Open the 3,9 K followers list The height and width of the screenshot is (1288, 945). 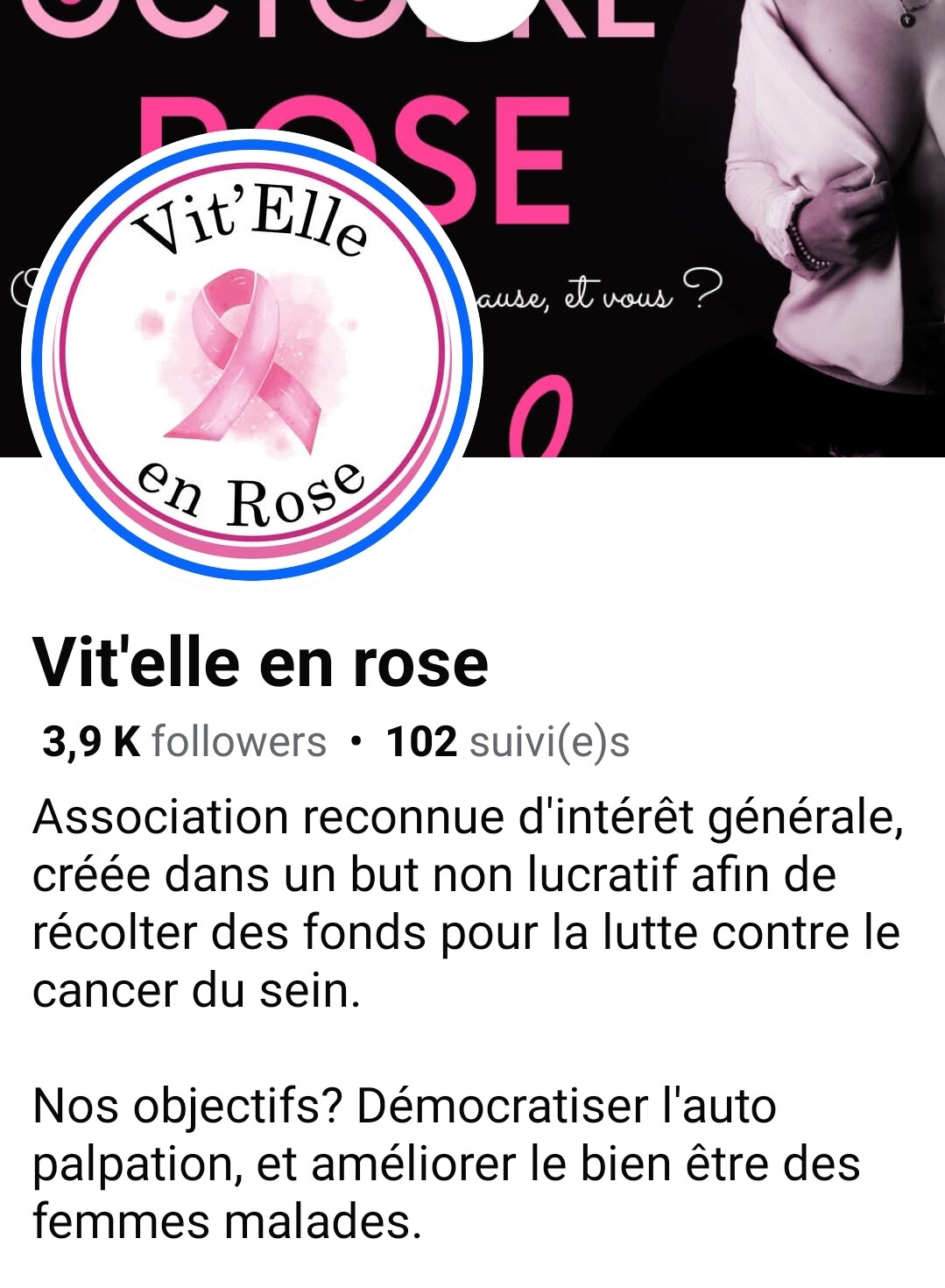coord(184,742)
